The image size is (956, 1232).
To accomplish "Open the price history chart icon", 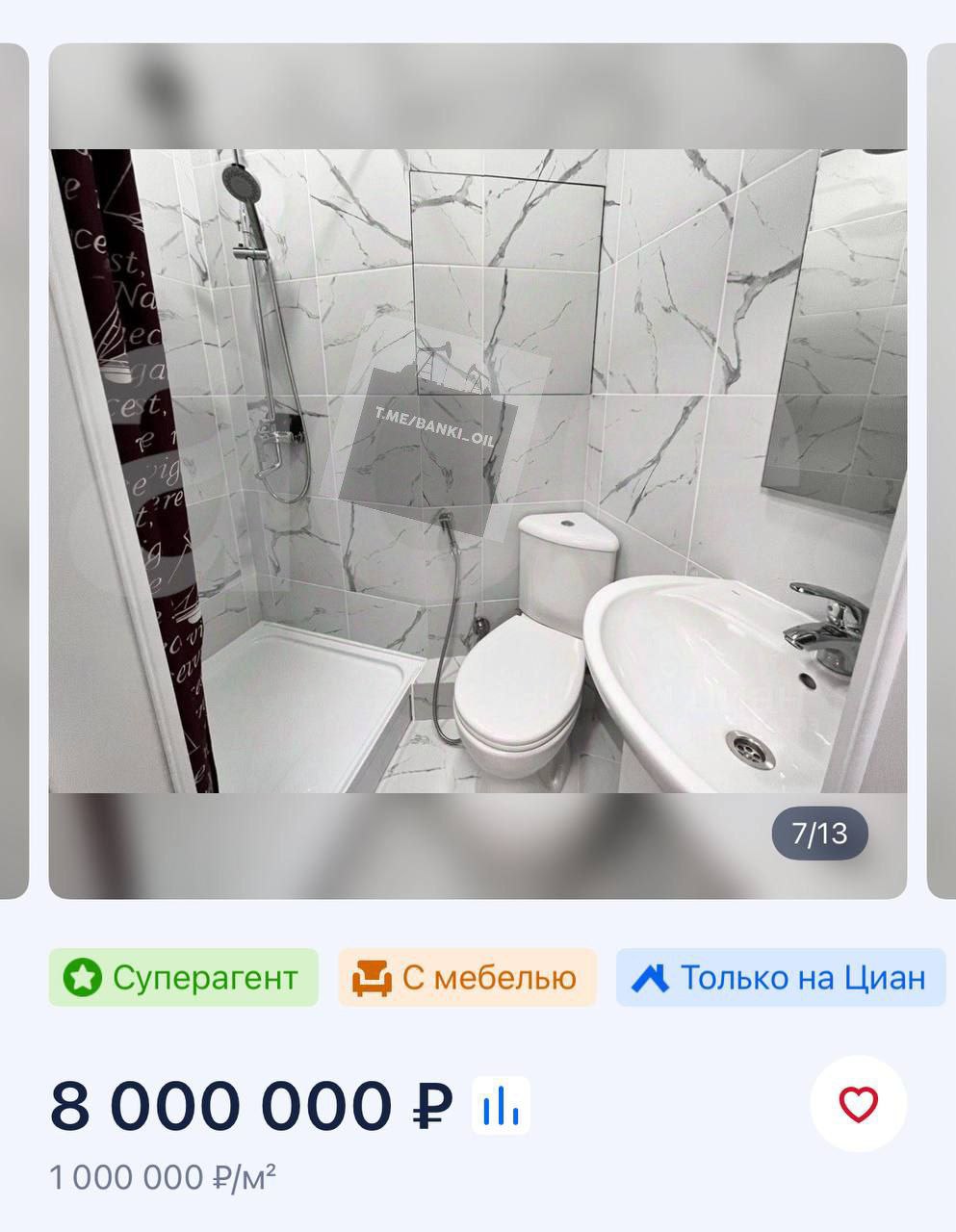I will pos(502,1106).
